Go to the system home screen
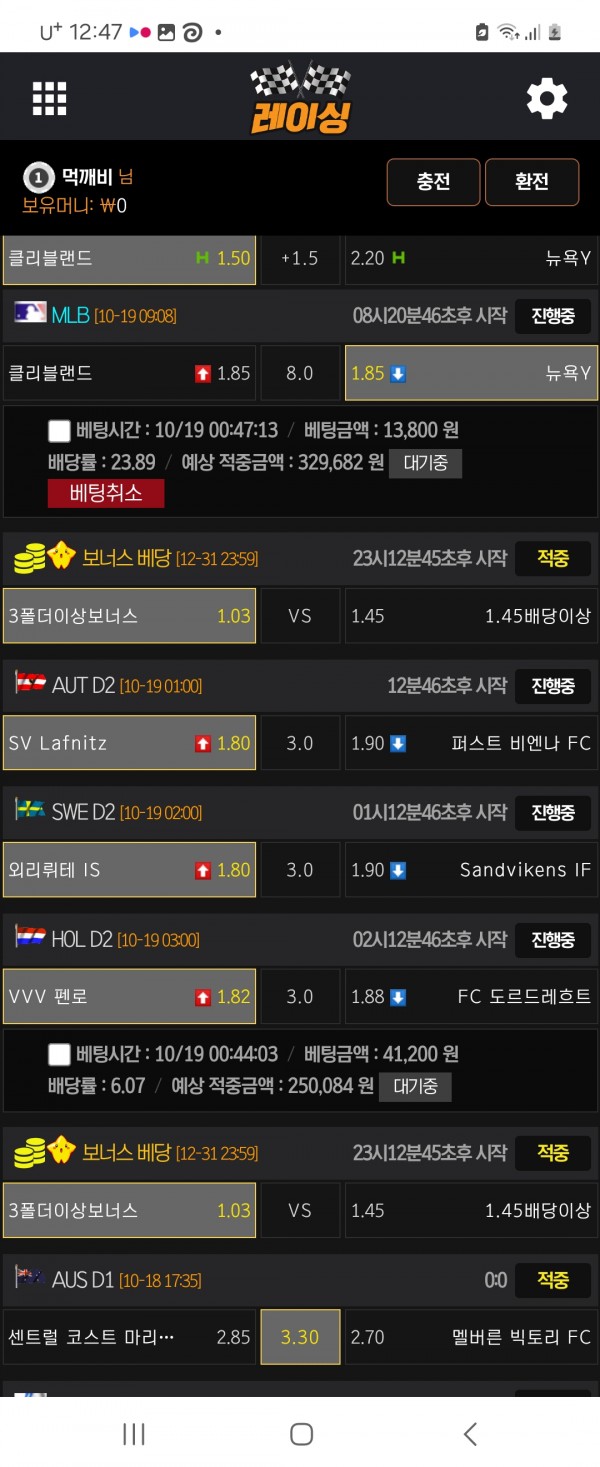Viewport: 600px width, 1467px height. pyautogui.click(x=301, y=1434)
